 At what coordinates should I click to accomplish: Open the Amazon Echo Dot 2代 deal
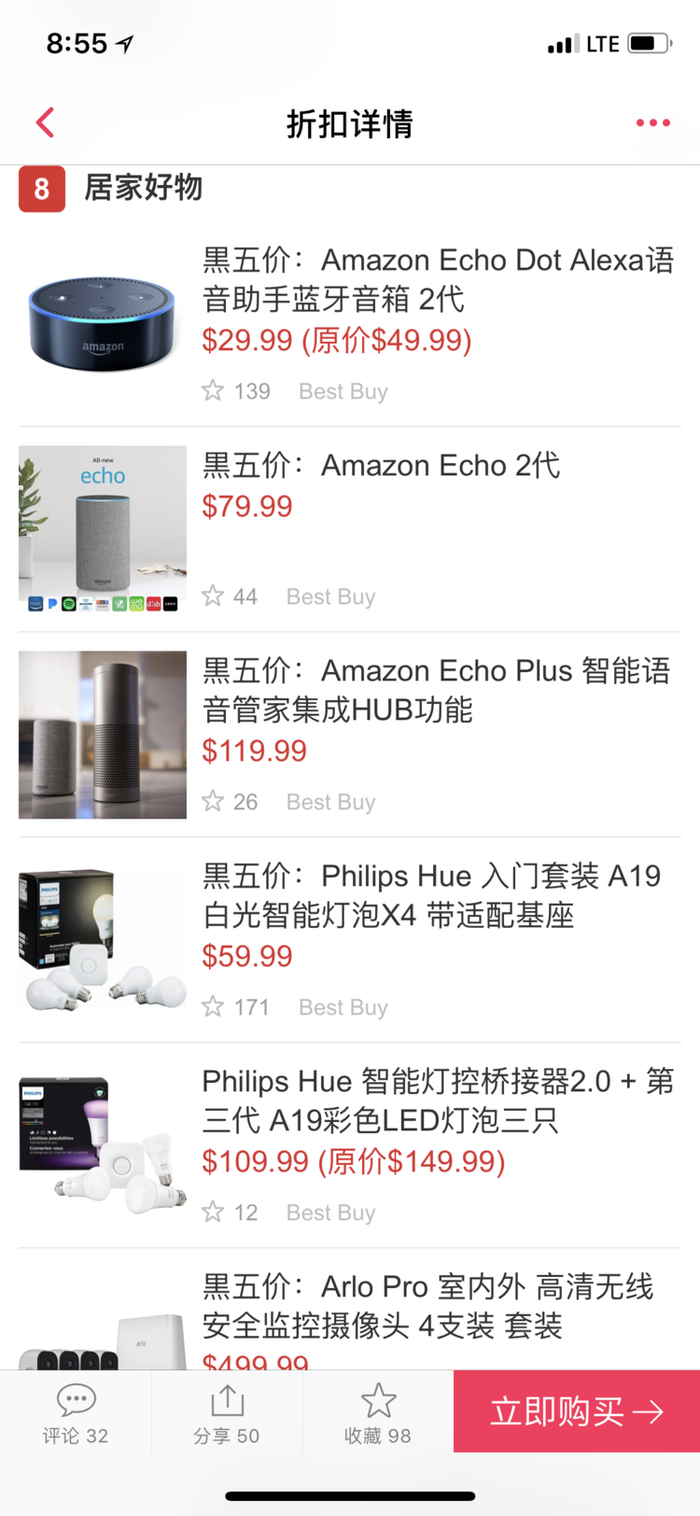(350, 324)
